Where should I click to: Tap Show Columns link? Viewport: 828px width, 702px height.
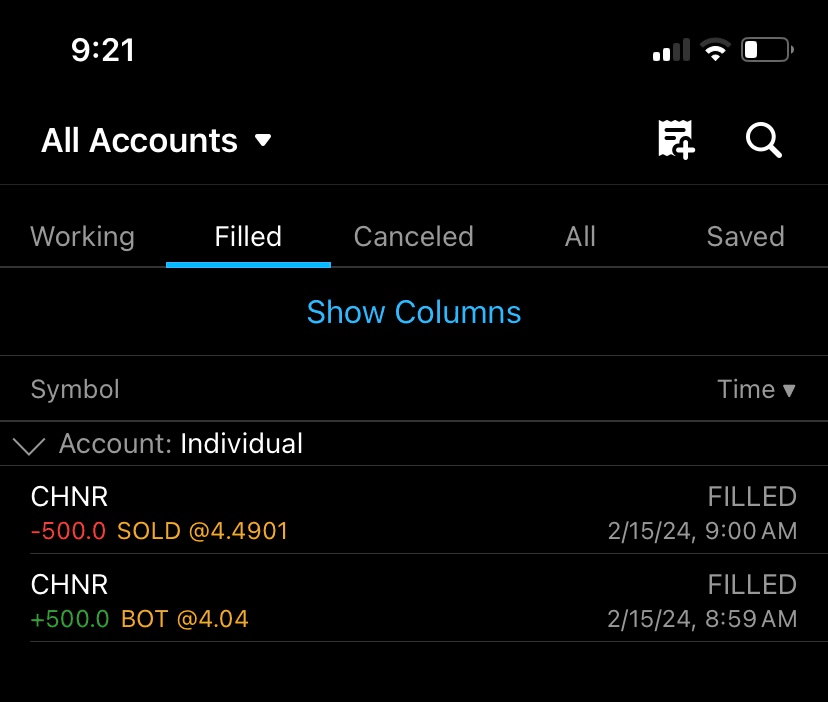point(413,312)
